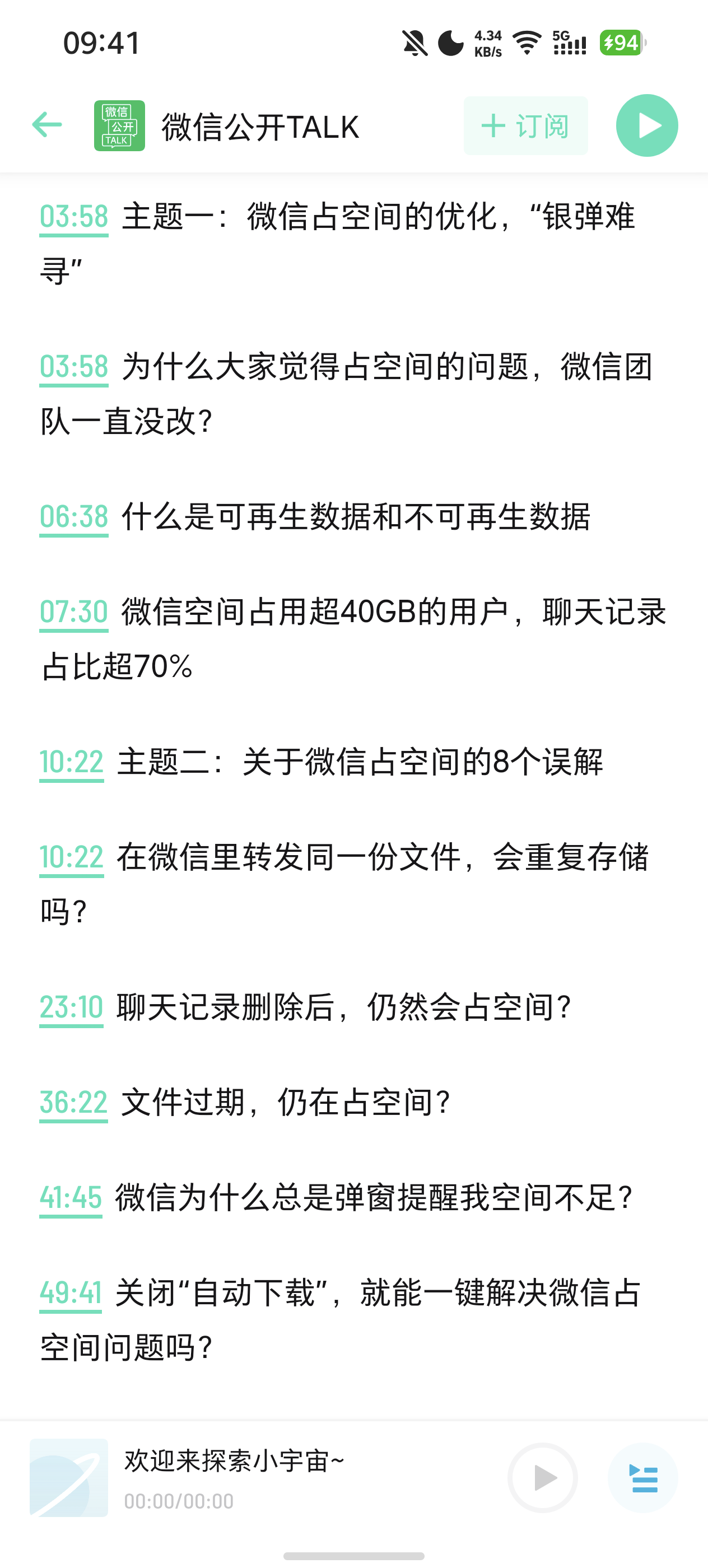708x1568 pixels.
Task: Go back using the green arrow
Action: 47,125
